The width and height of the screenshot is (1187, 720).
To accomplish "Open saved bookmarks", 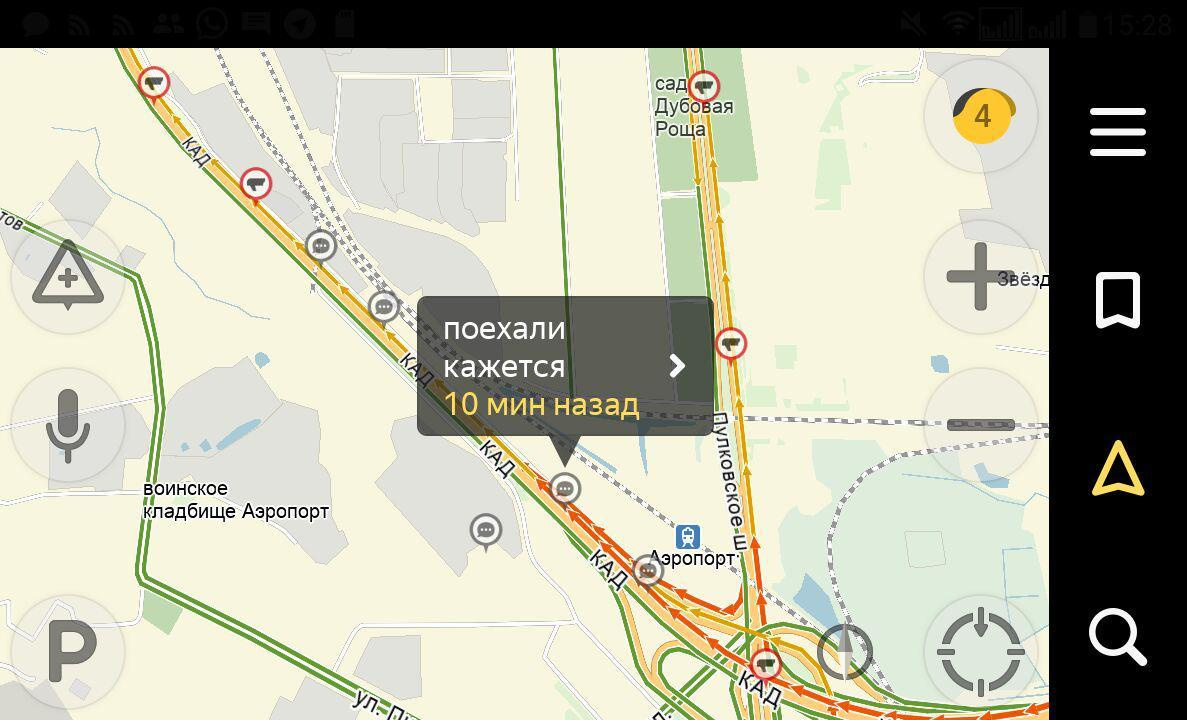I will 1117,300.
